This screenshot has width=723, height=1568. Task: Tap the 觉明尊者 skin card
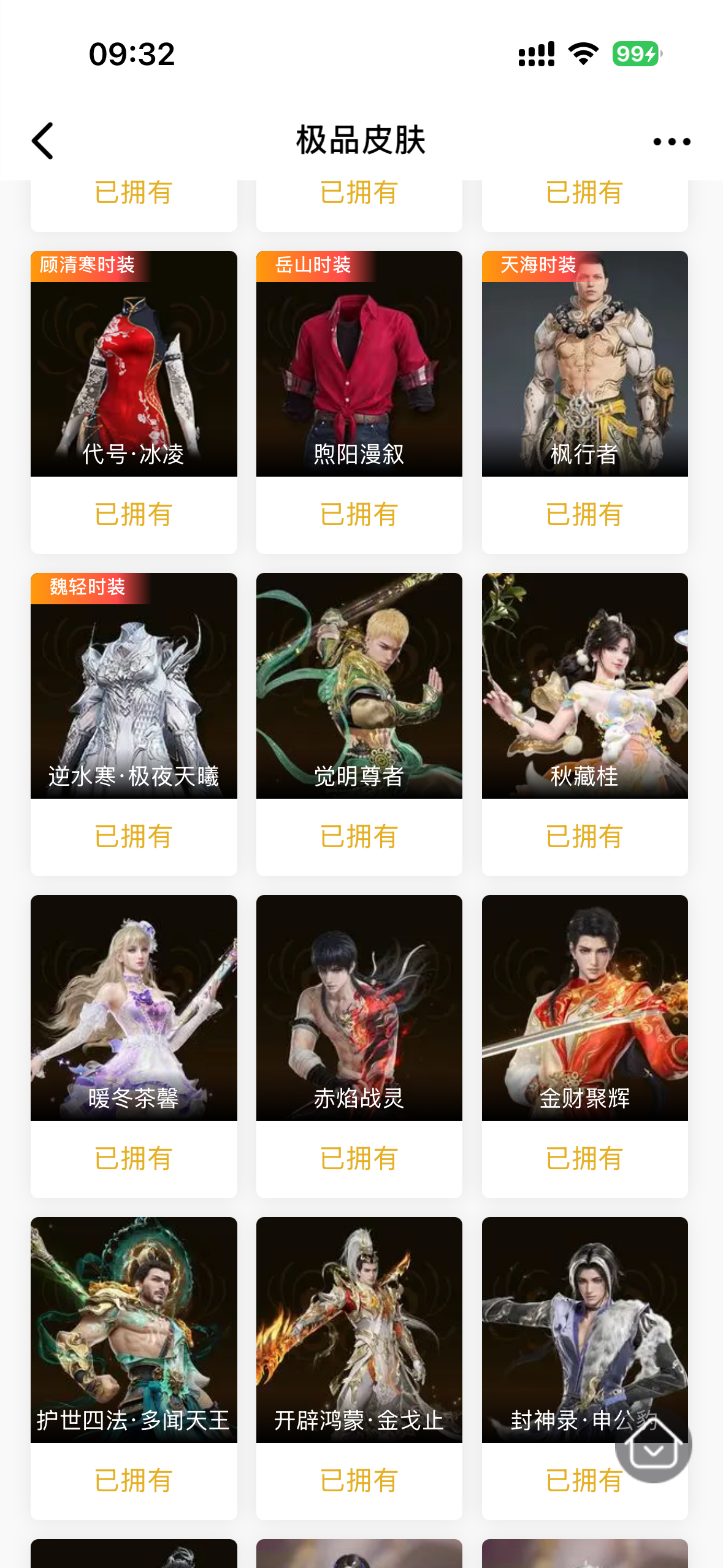pyautogui.click(x=359, y=686)
